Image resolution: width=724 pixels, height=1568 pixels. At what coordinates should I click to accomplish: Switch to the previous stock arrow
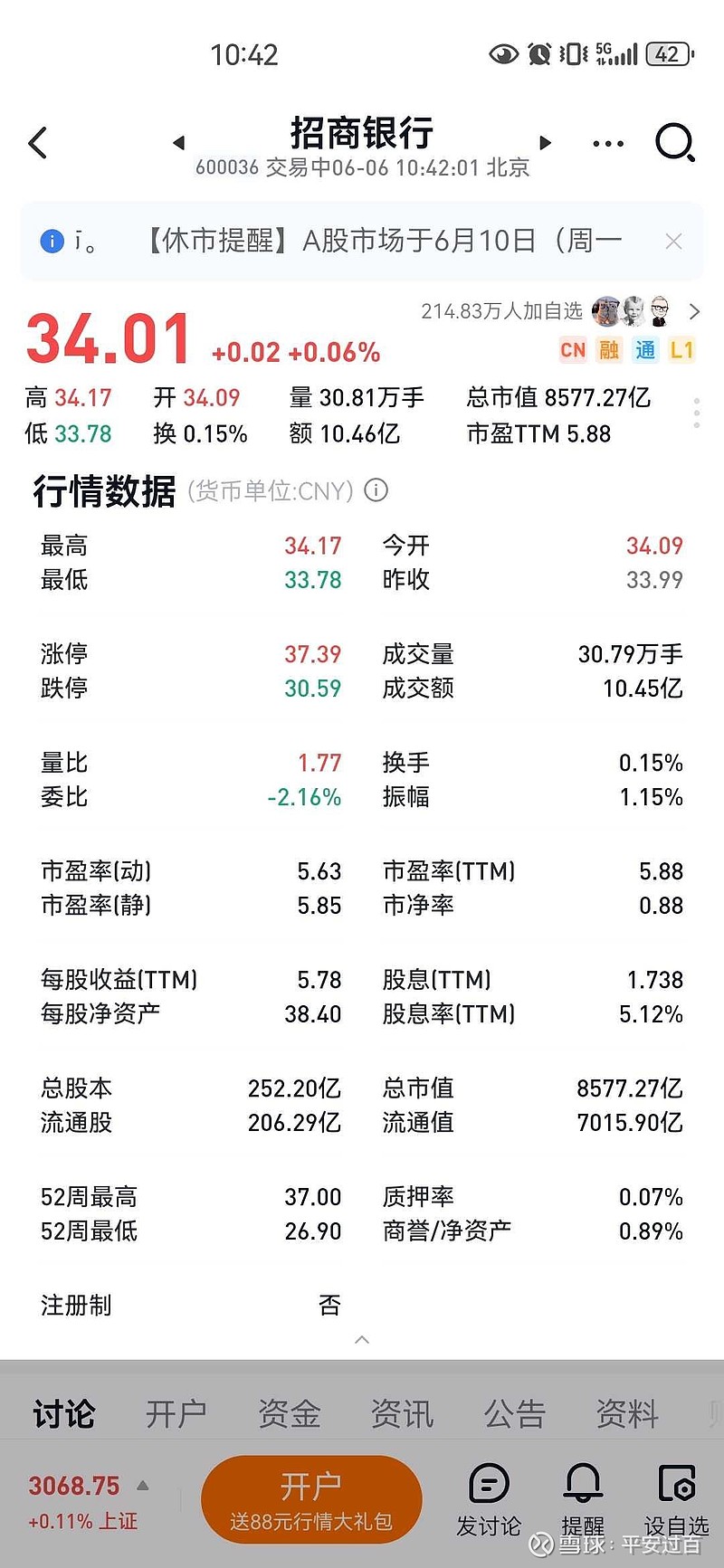pyautogui.click(x=178, y=142)
